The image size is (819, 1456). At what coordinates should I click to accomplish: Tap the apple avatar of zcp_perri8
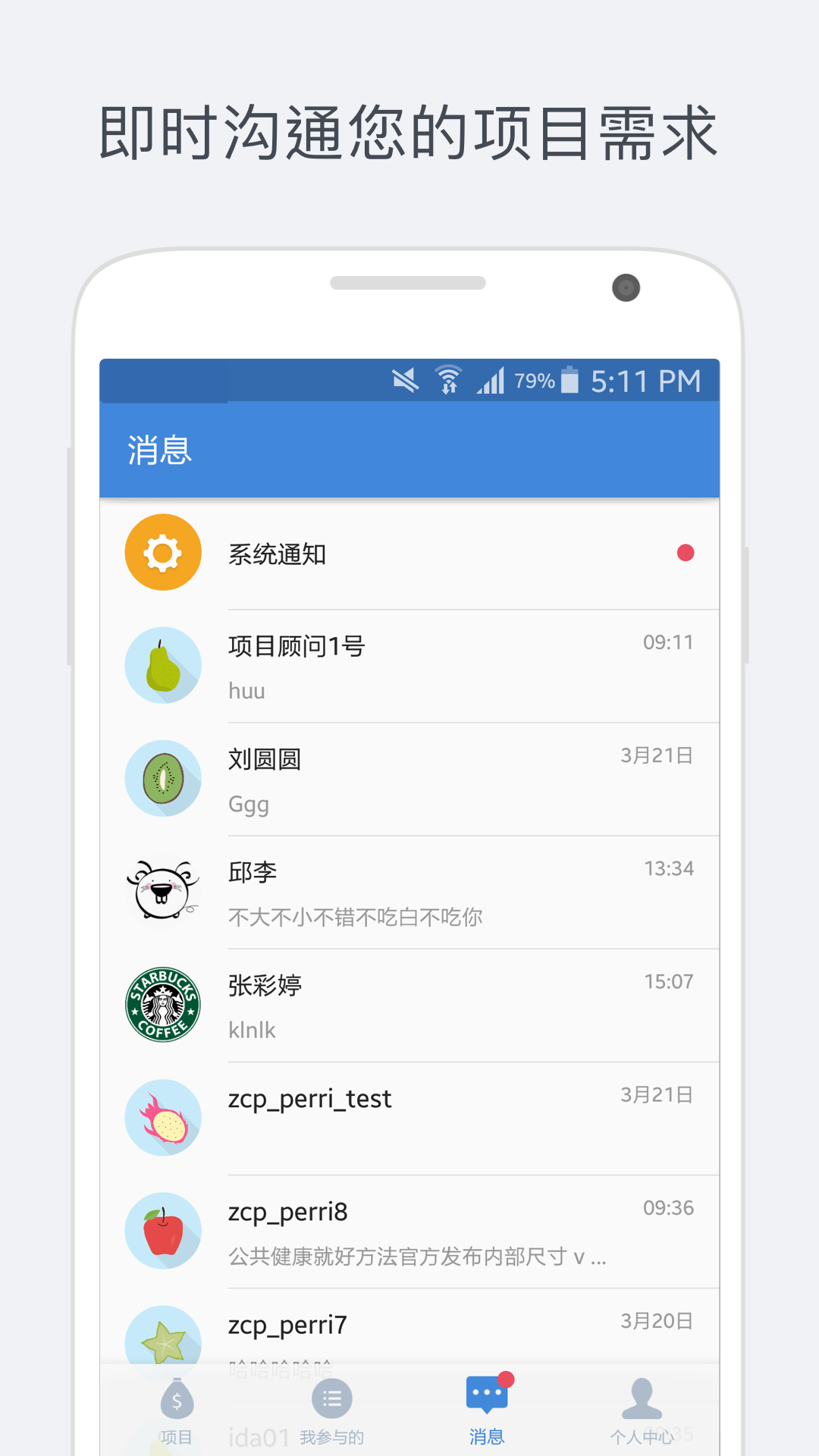pos(162,1231)
